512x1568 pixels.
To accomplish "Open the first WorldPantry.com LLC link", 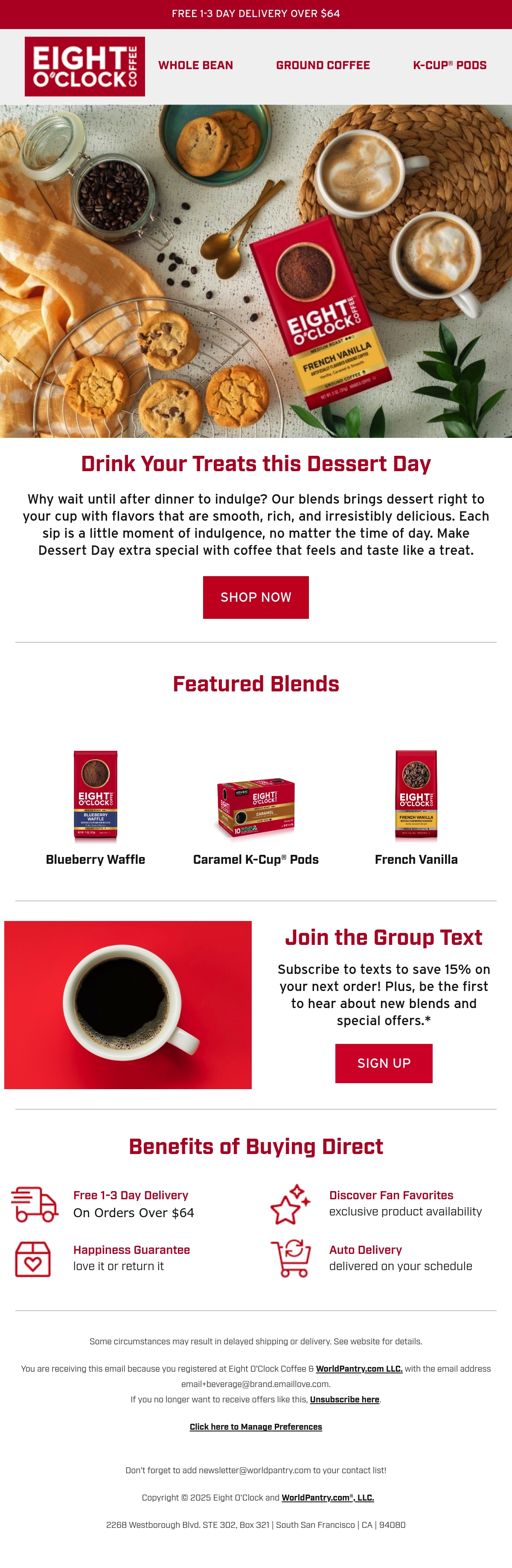I will click(x=359, y=1368).
